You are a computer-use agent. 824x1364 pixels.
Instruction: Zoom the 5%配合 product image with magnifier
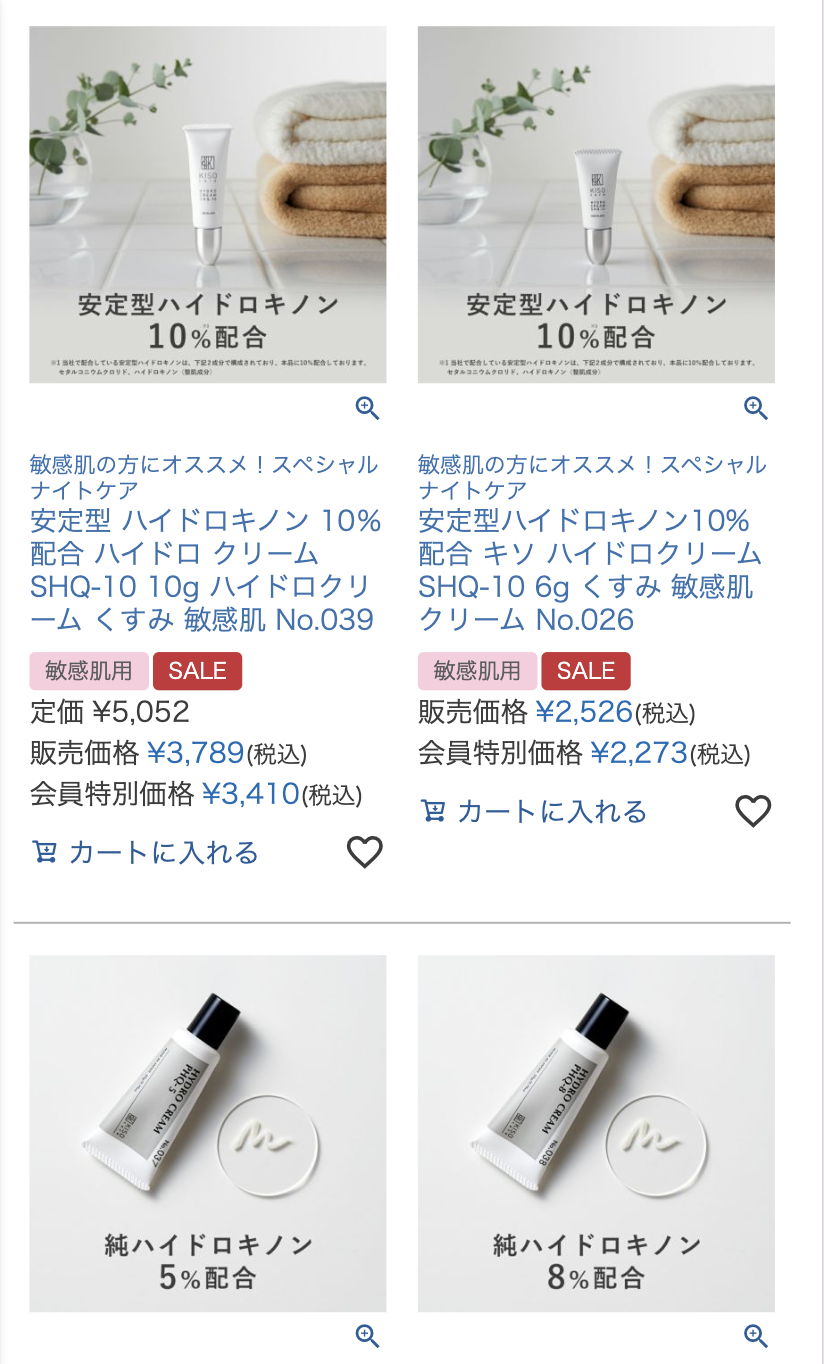367,1335
